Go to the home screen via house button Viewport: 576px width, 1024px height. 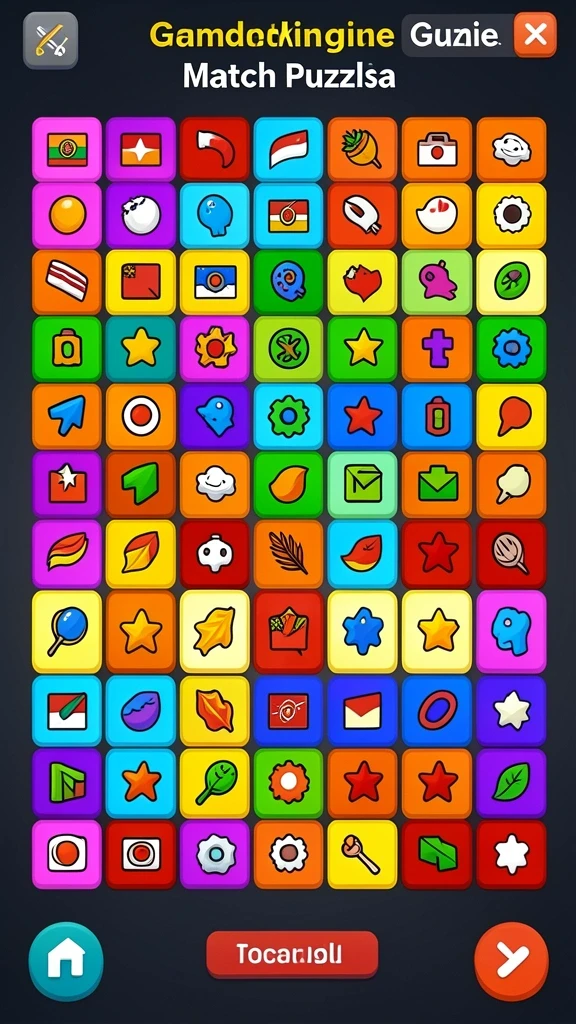pos(66,961)
